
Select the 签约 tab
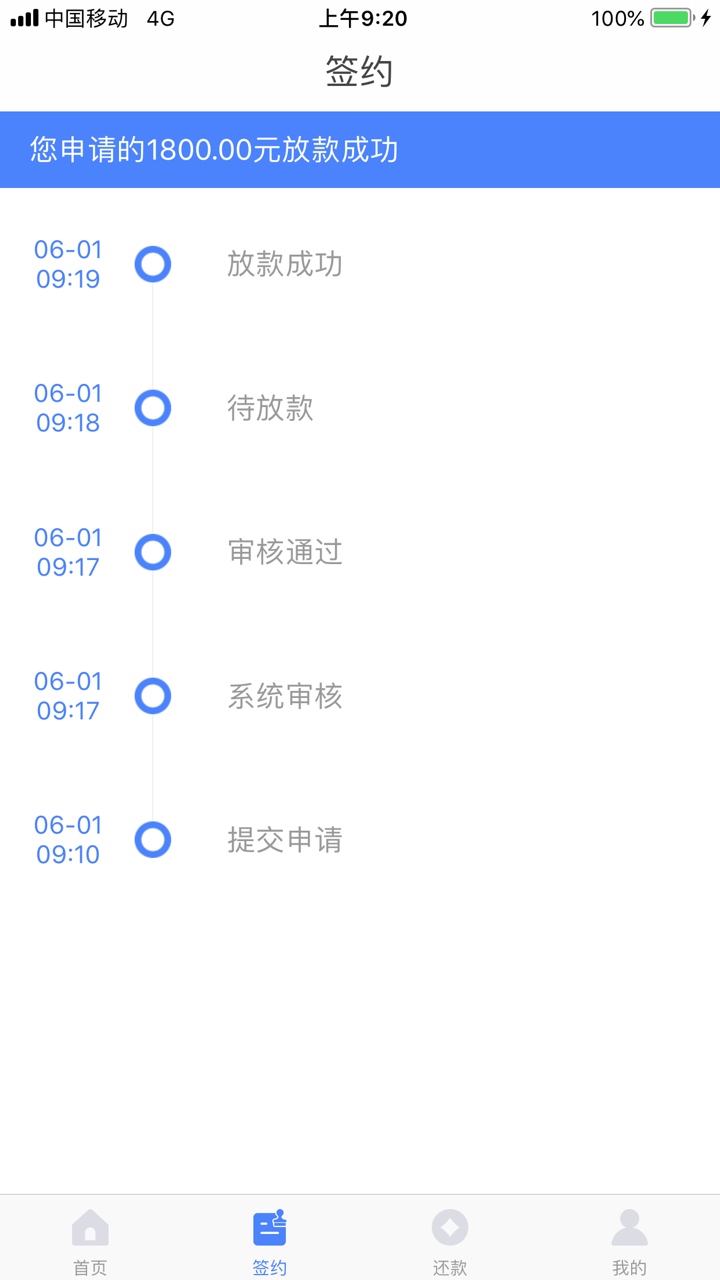270,1238
